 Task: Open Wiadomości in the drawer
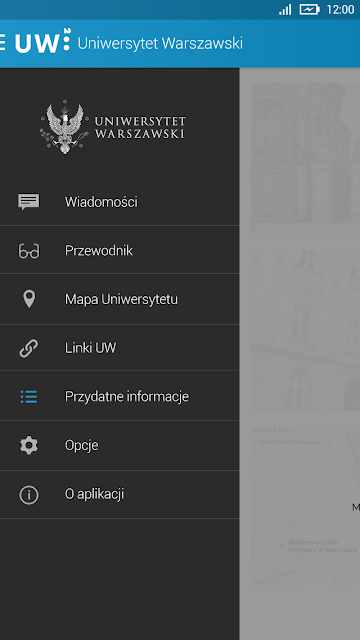tap(119, 202)
